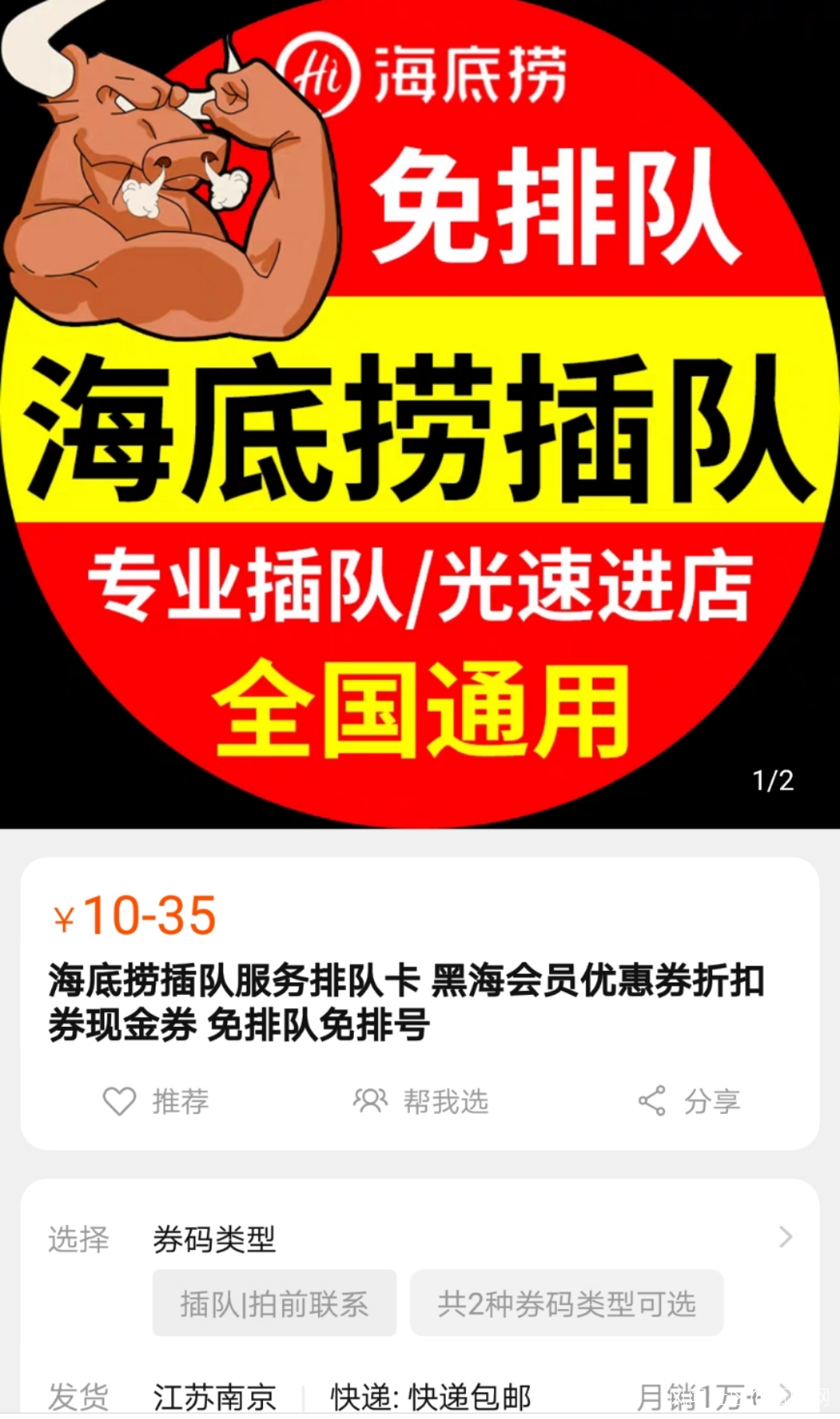
Task: Share this product via 分享
Action: pyautogui.click(x=689, y=1101)
